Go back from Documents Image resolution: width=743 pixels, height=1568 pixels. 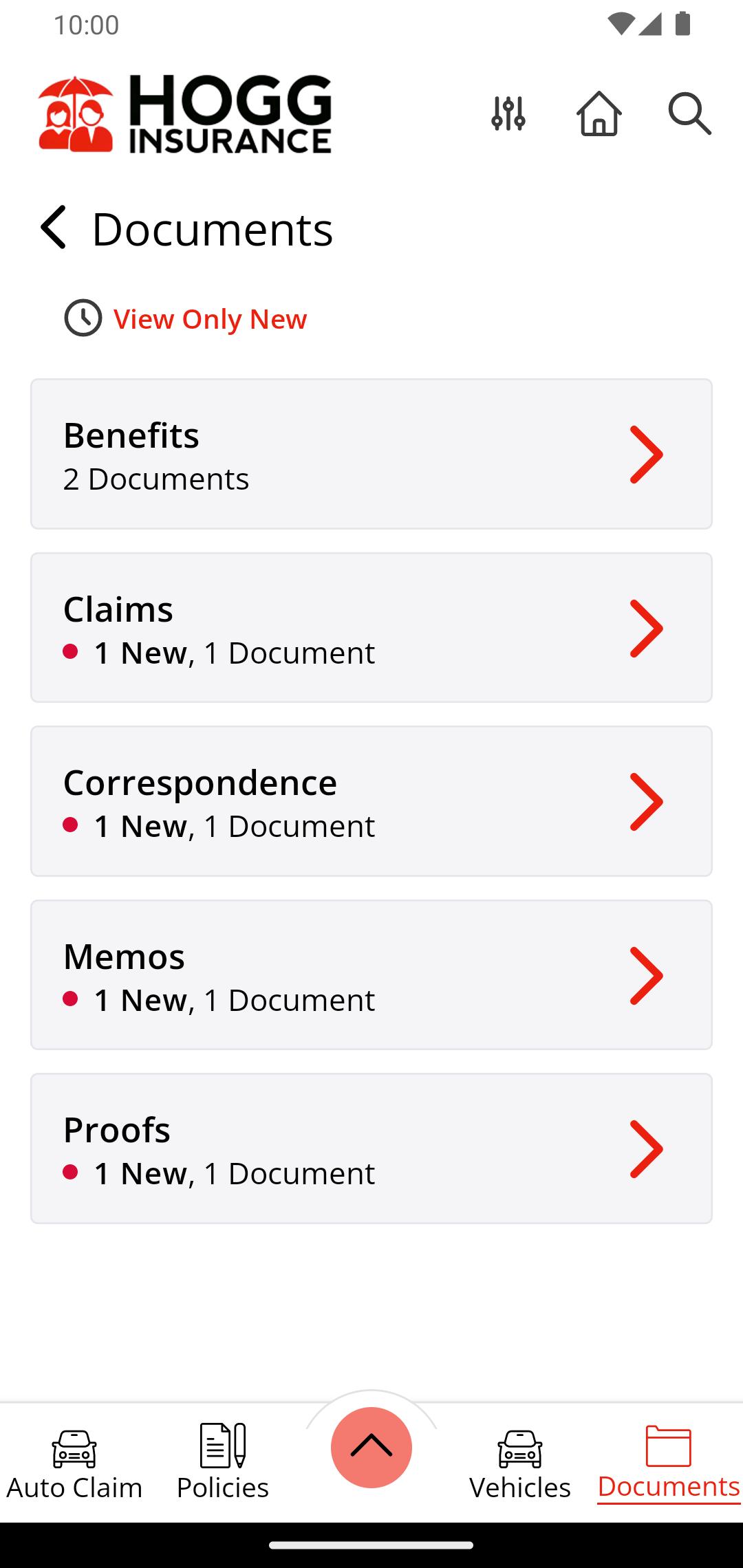click(53, 228)
